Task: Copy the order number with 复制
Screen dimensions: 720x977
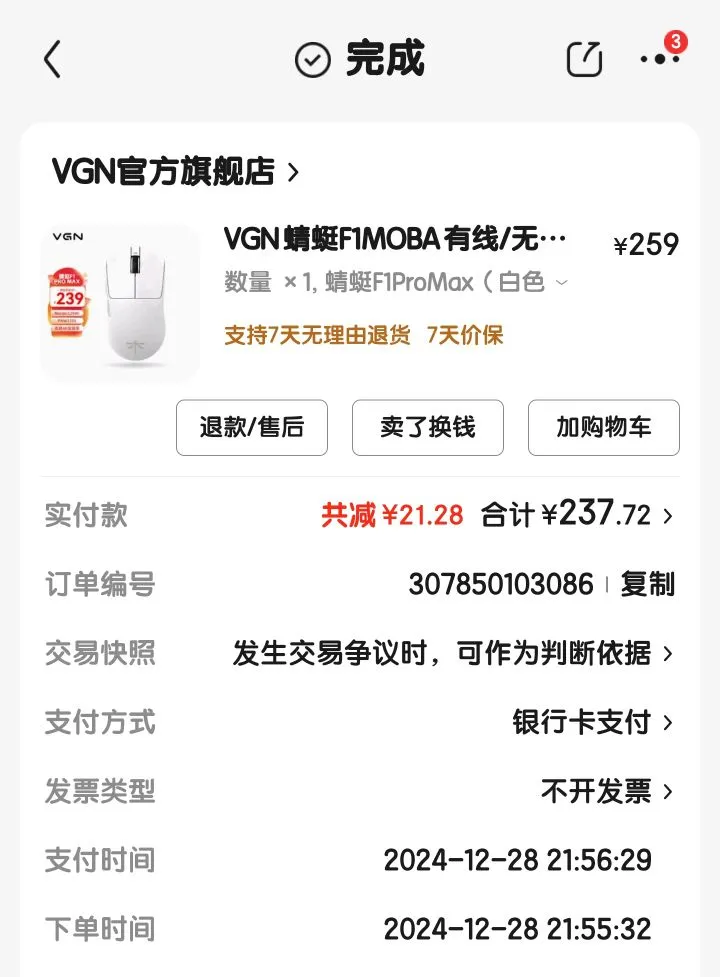Action: pos(647,585)
